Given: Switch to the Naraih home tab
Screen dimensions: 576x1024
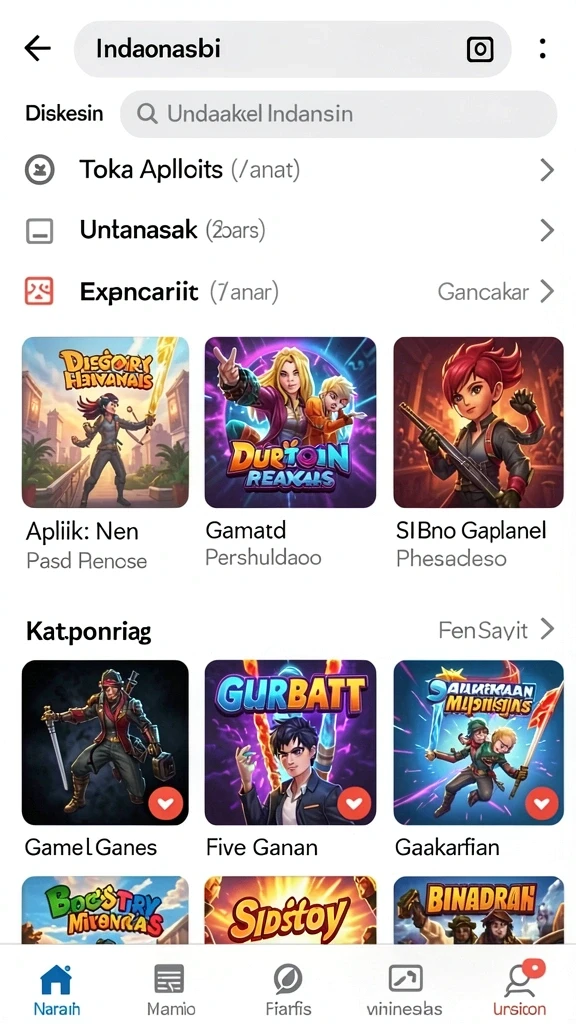Looking at the screenshot, I should point(56,989).
